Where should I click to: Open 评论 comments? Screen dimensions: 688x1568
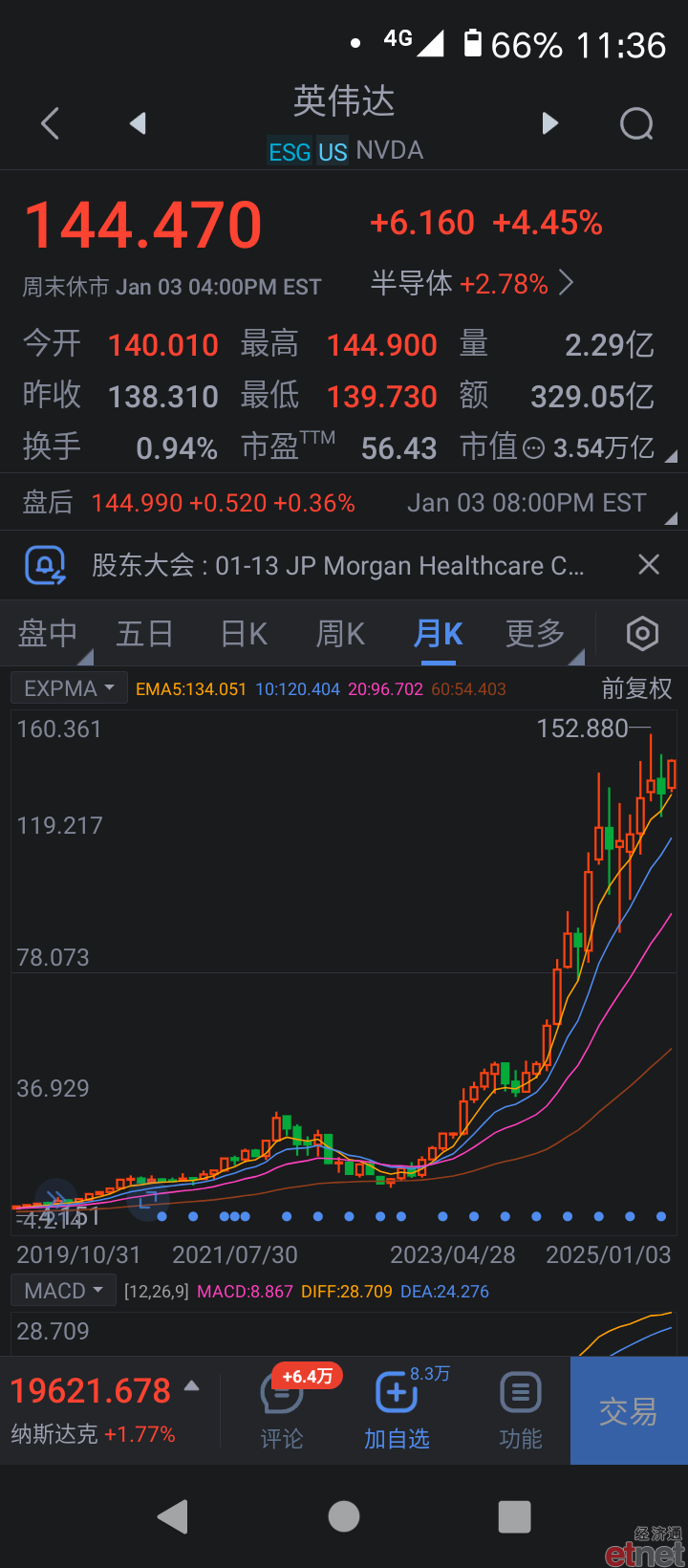tap(282, 1410)
